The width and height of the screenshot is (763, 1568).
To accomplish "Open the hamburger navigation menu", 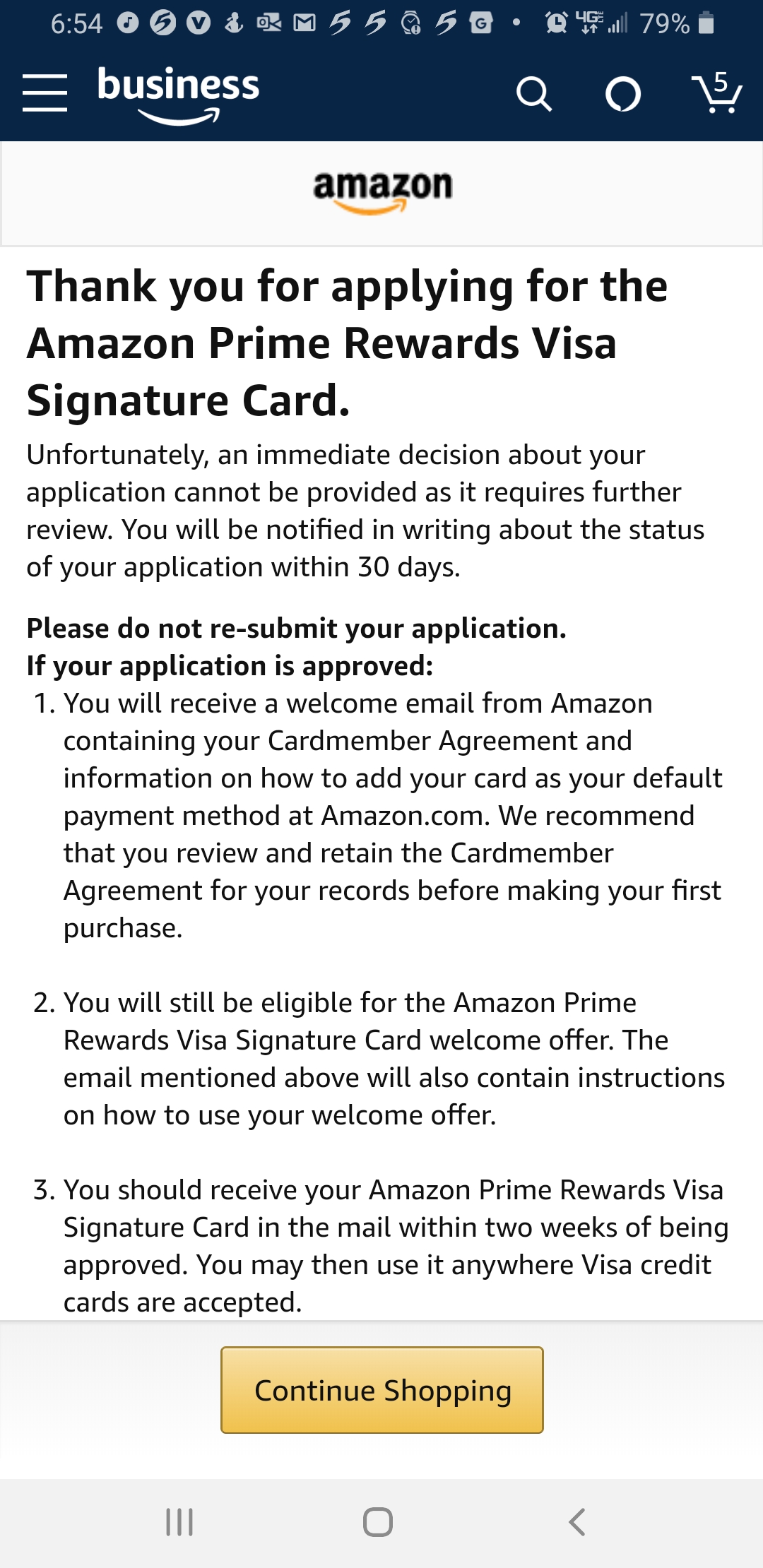I will tap(45, 93).
